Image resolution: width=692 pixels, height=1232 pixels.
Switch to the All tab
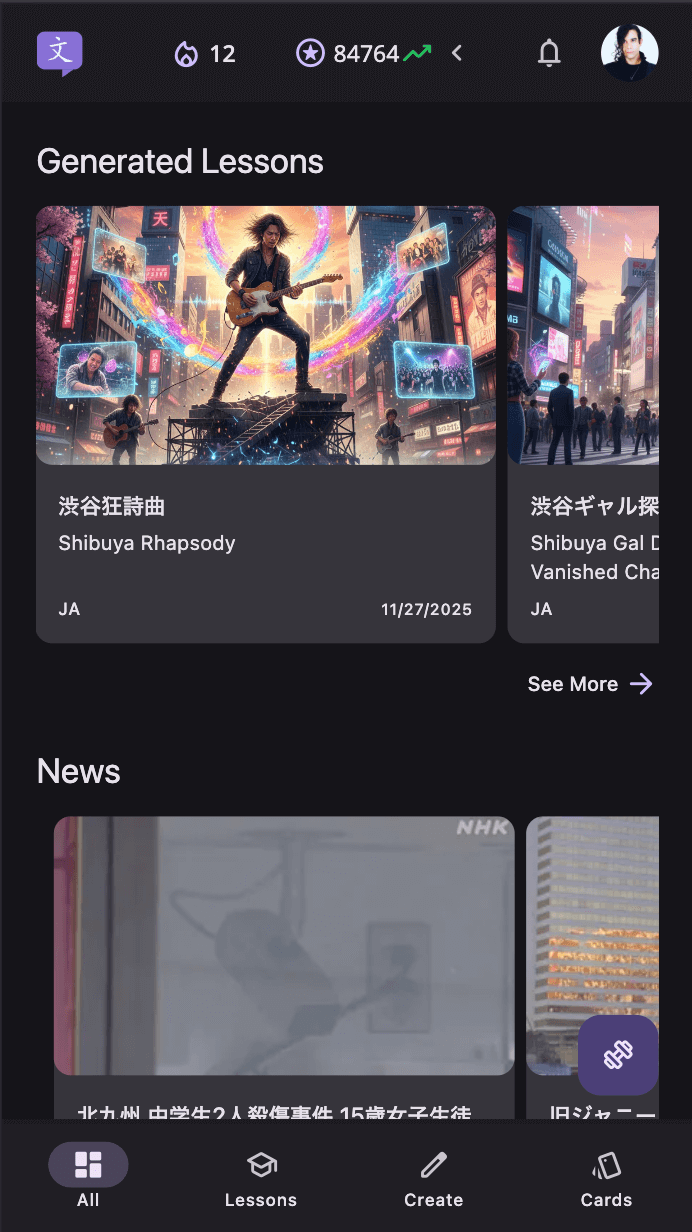(88, 1176)
